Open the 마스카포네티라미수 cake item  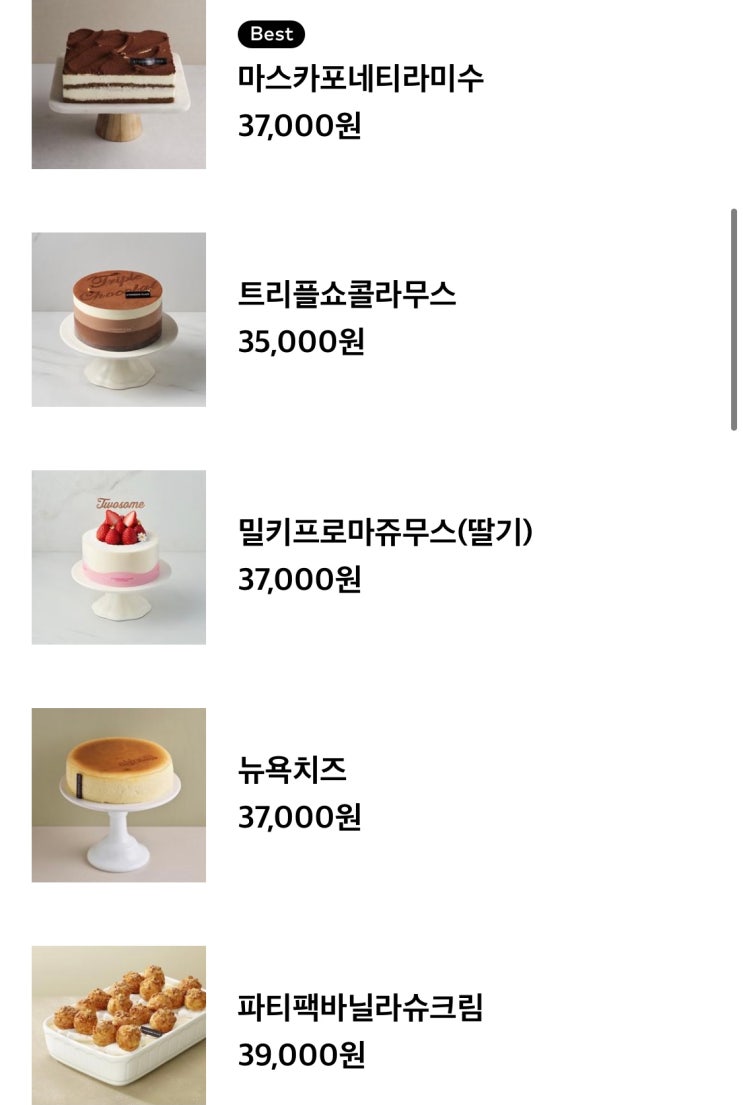(x=360, y=78)
